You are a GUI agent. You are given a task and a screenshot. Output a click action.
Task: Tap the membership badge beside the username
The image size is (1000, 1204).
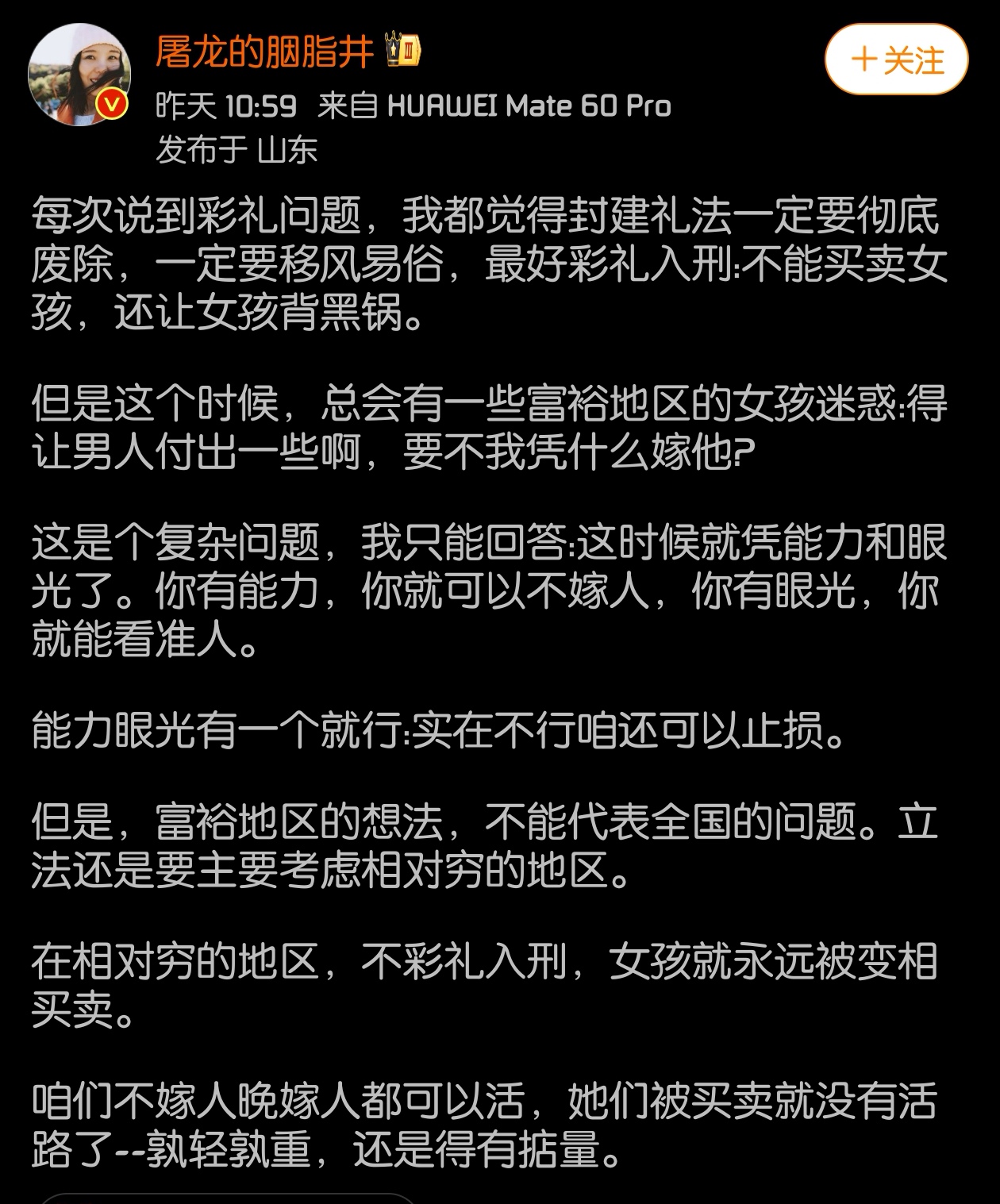(x=404, y=50)
